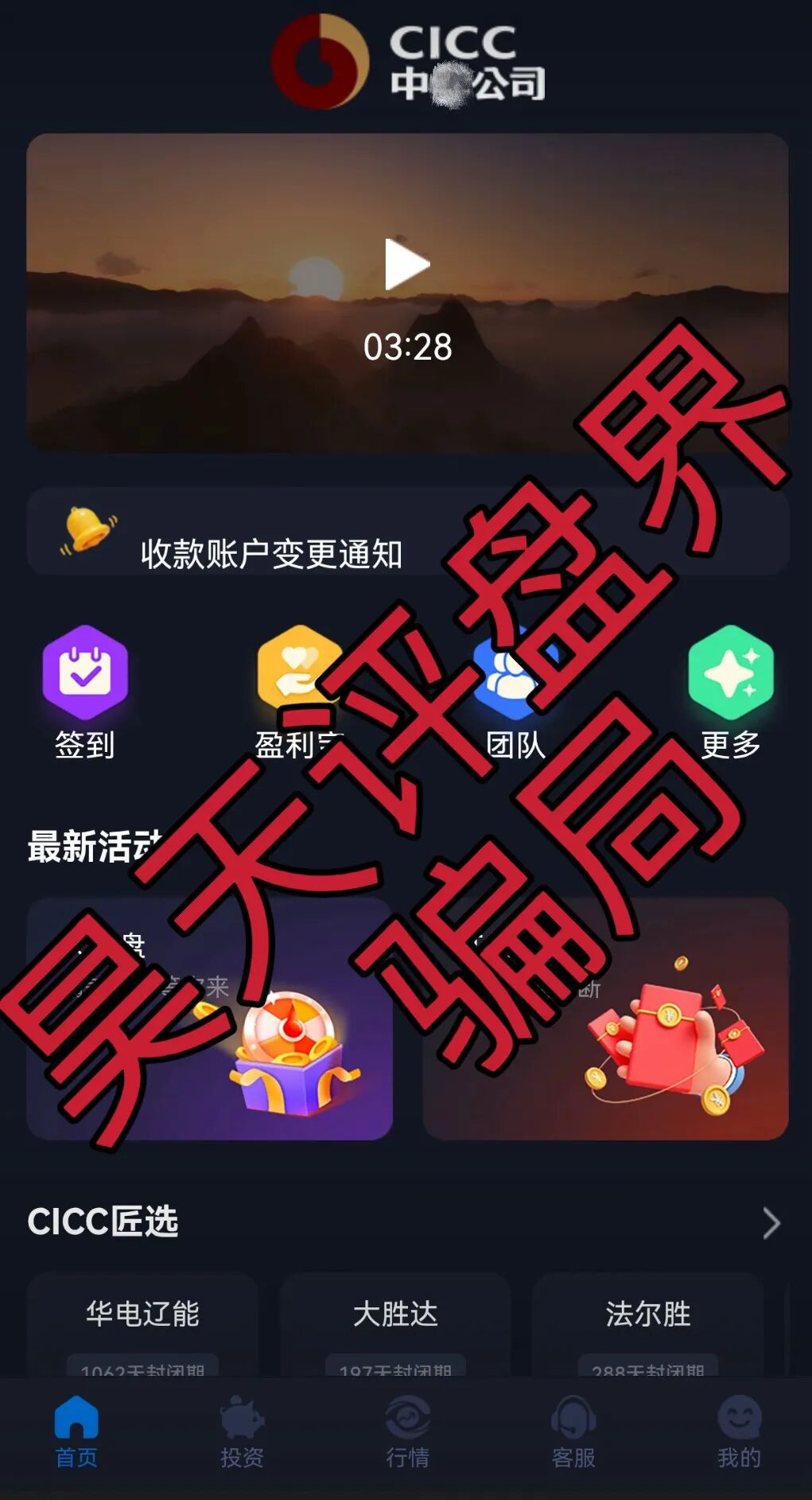Play the banner video
Viewport: 812px width, 1500px height.
click(x=407, y=265)
